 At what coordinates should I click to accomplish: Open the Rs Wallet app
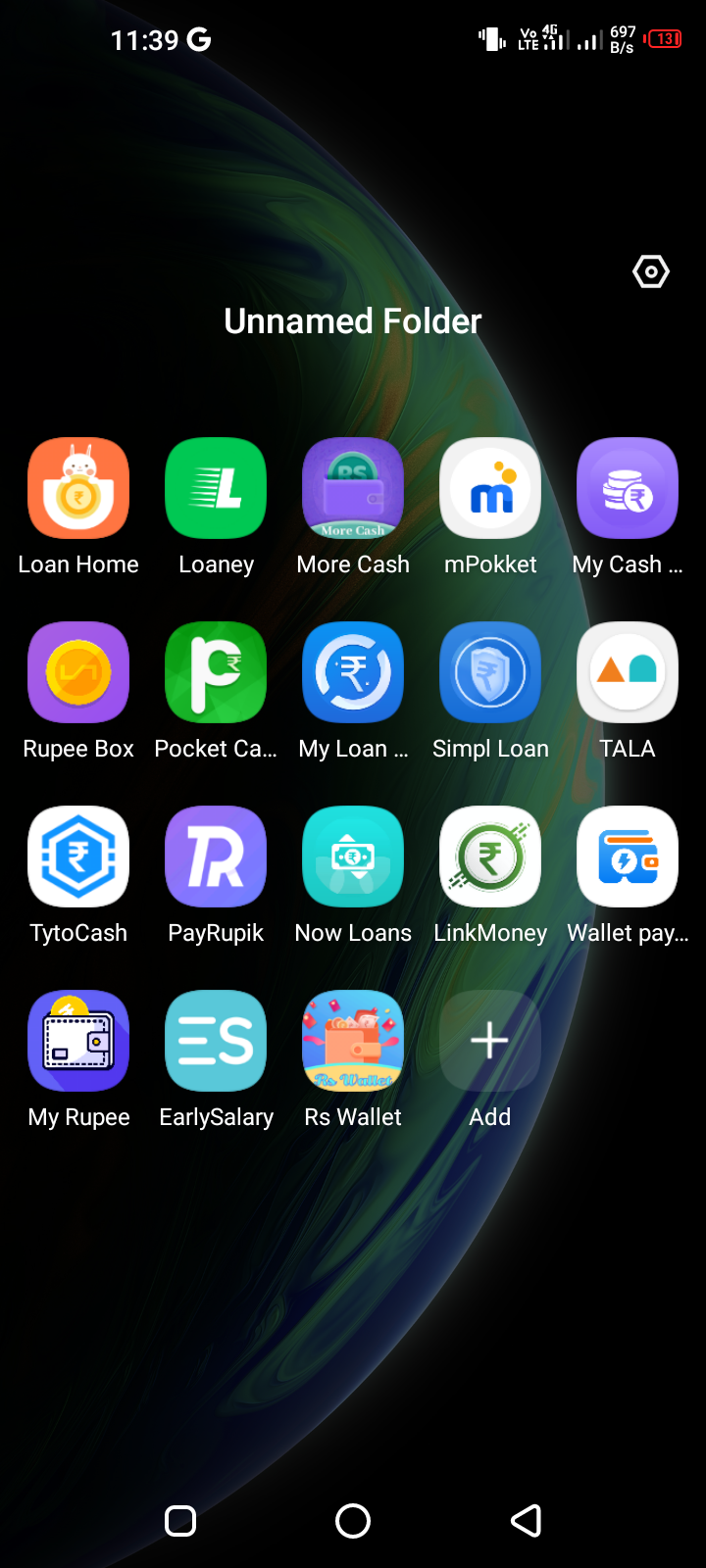click(353, 1041)
